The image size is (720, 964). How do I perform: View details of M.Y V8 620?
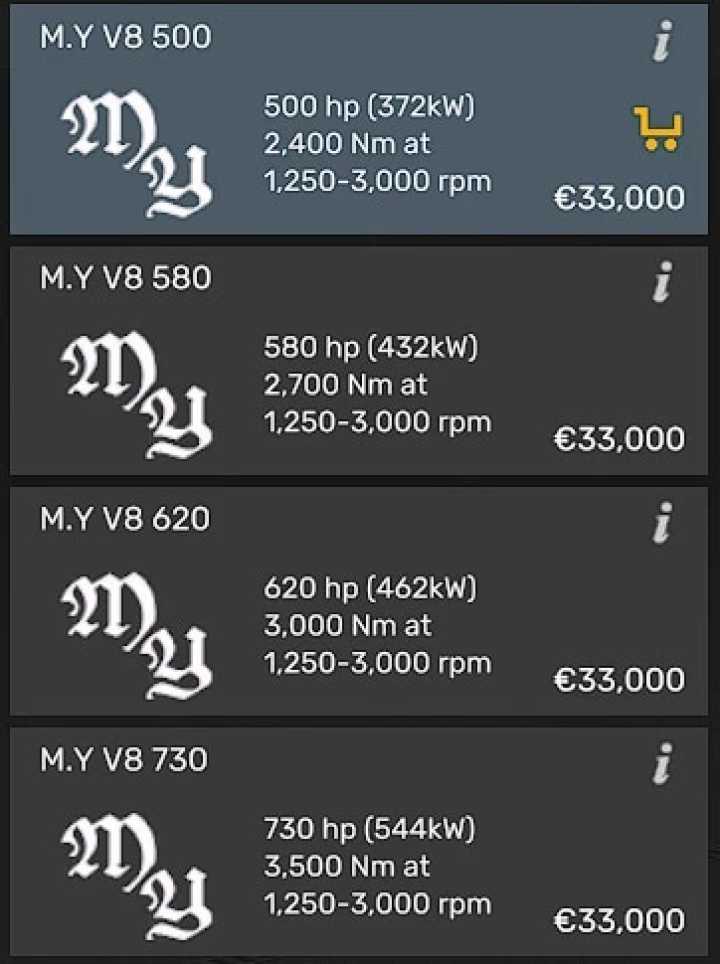tap(661, 526)
